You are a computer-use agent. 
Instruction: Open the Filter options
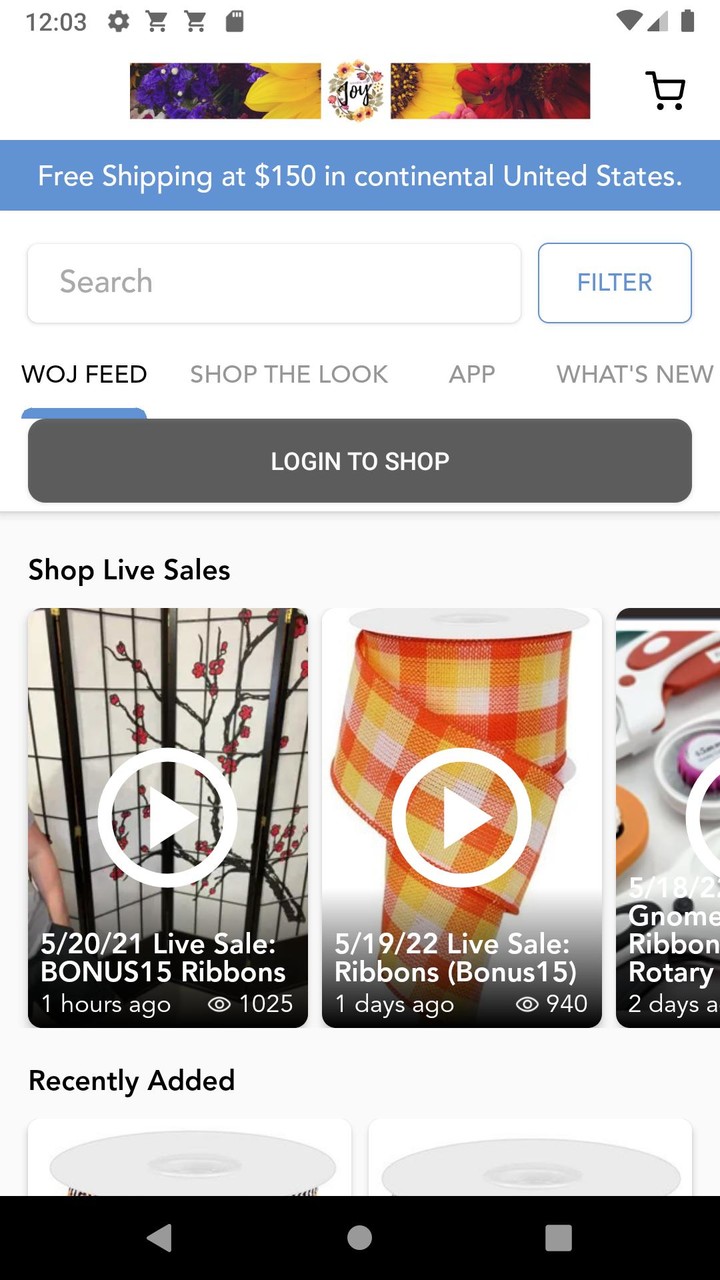pyautogui.click(x=614, y=283)
